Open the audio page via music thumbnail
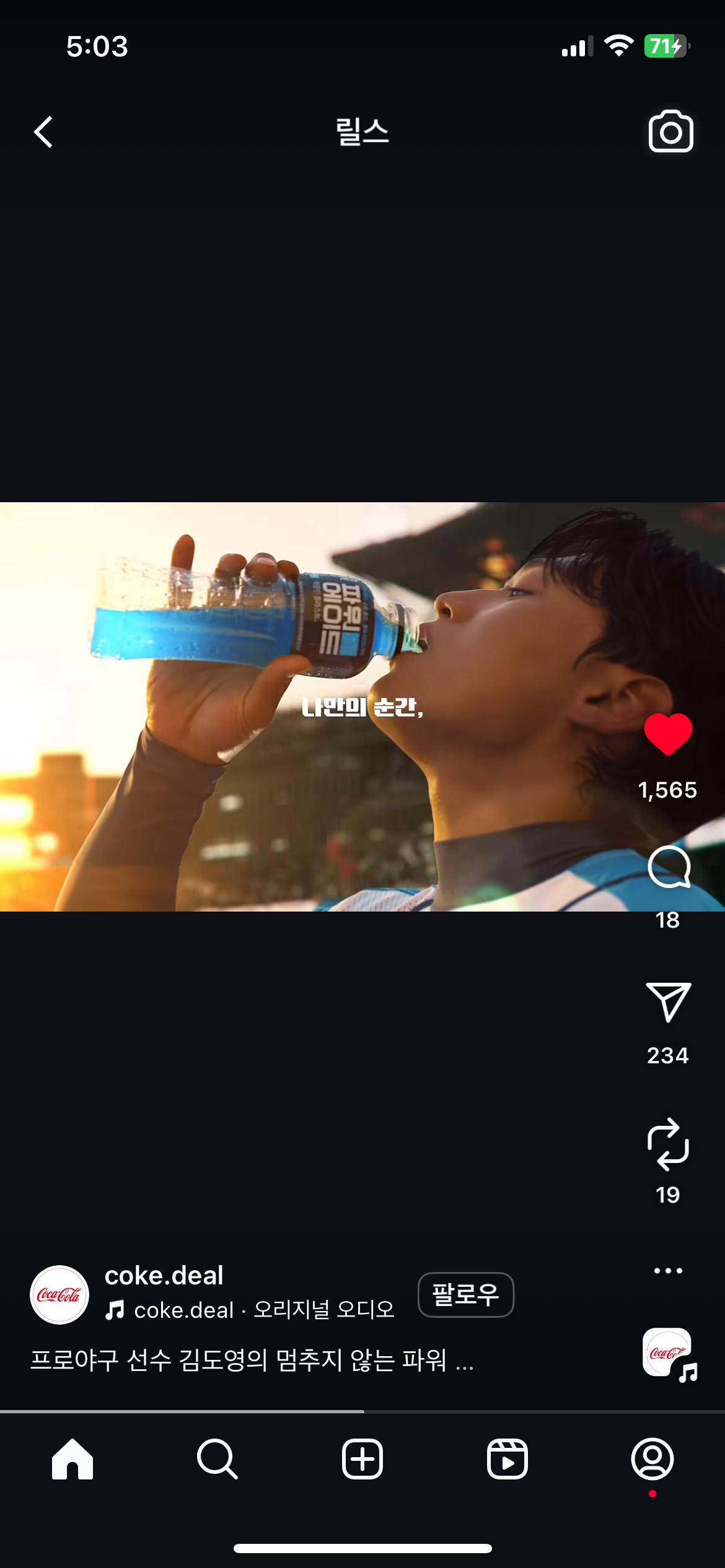 669,1354
